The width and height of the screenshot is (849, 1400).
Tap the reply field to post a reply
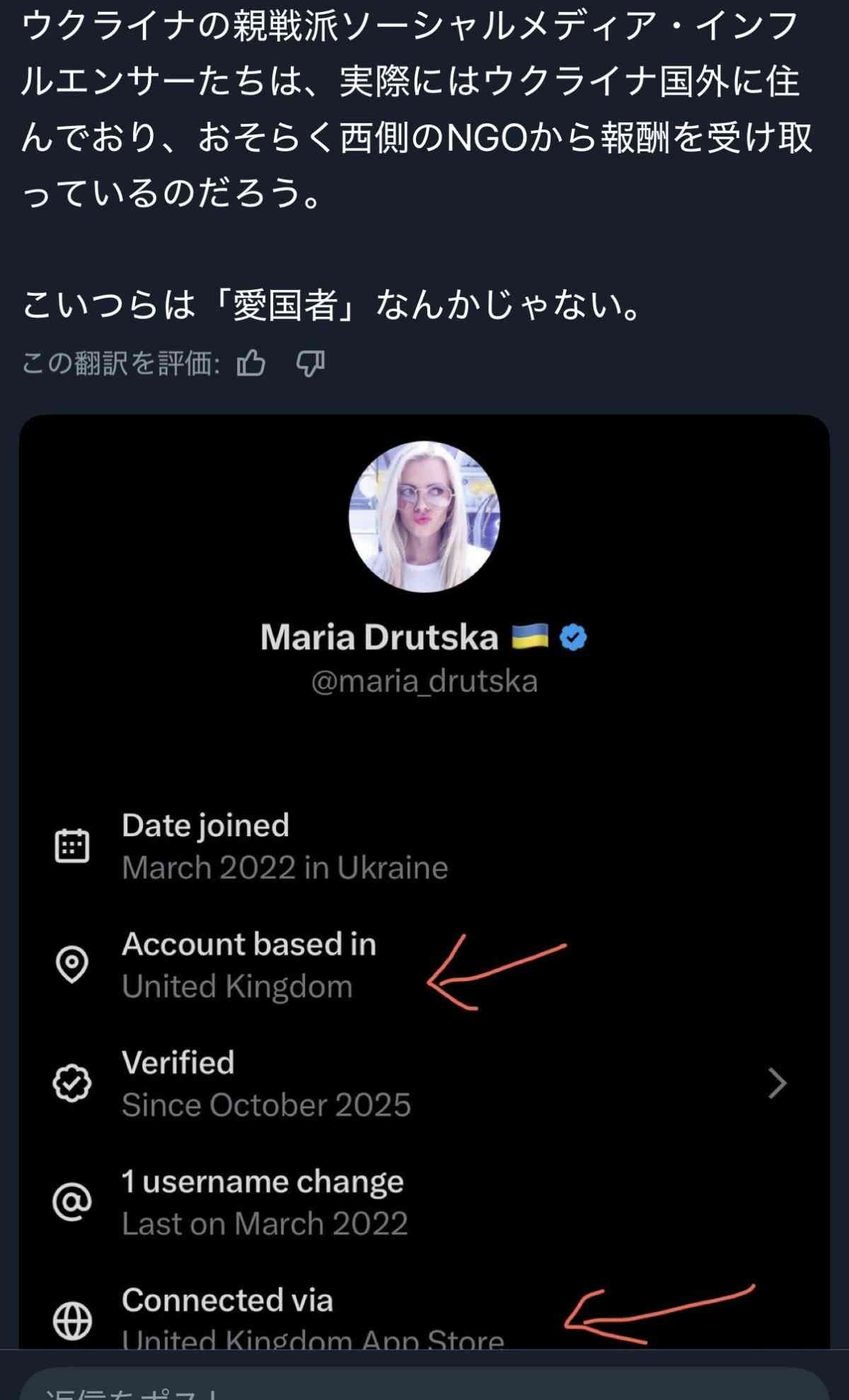click(424, 1387)
